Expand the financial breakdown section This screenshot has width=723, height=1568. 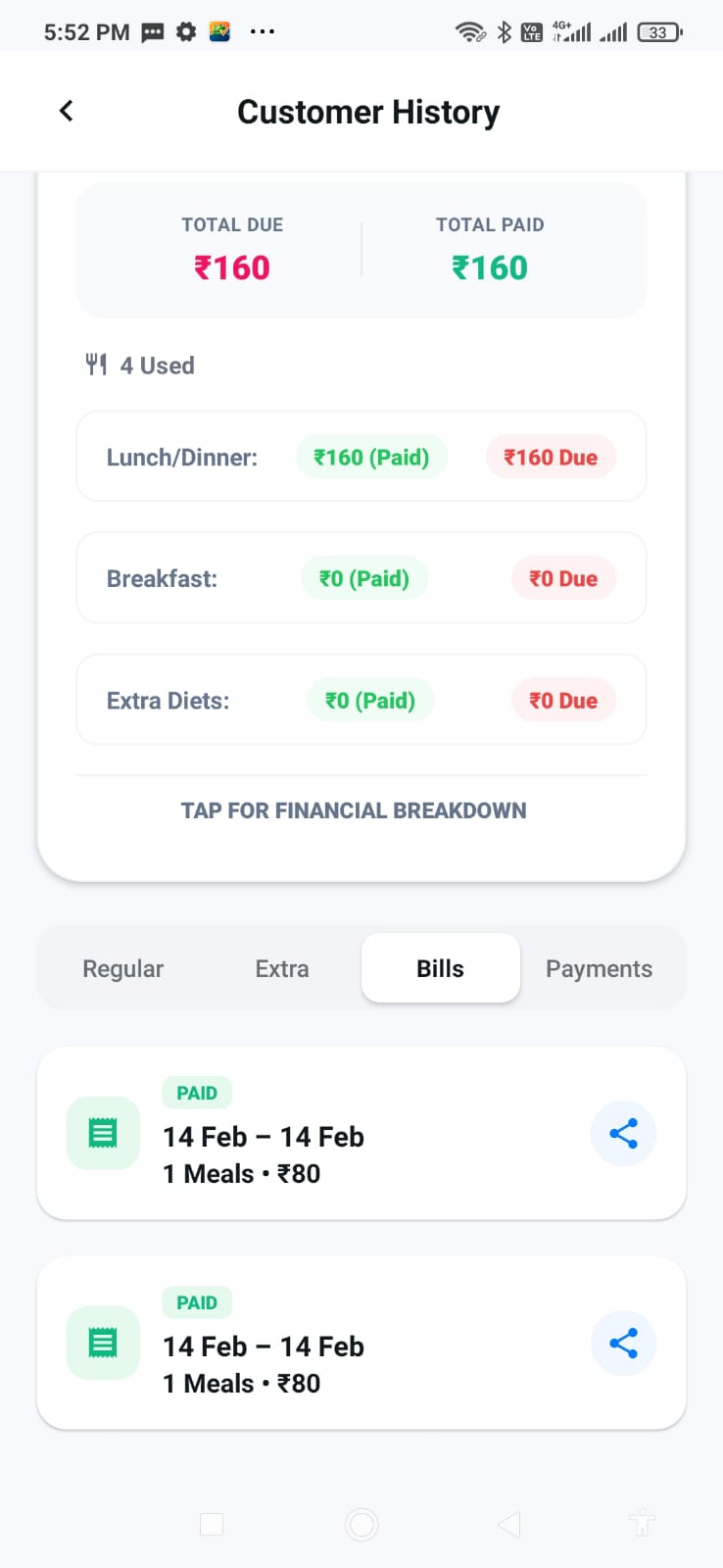(354, 810)
